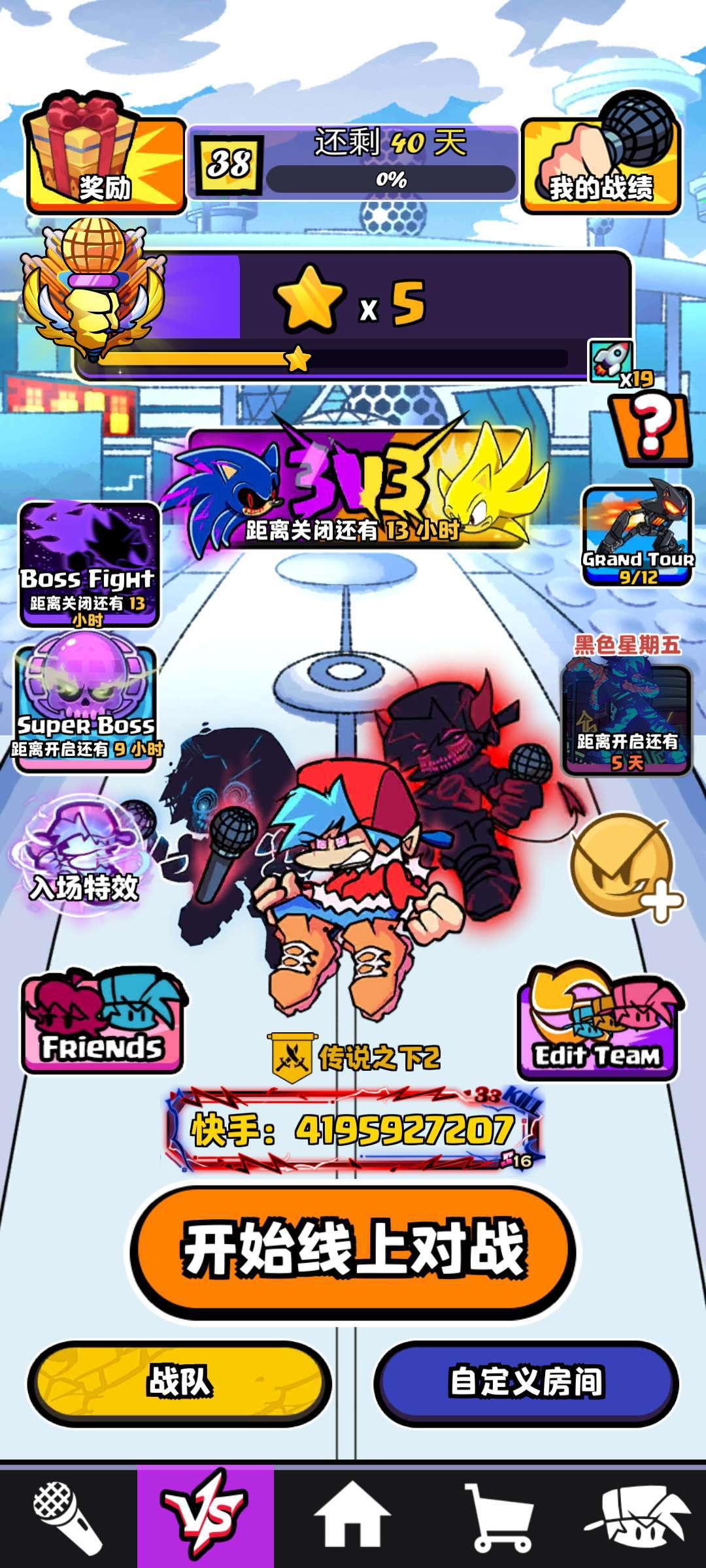
Task: Open the Super Boss event
Action: (x=85, y=706)
